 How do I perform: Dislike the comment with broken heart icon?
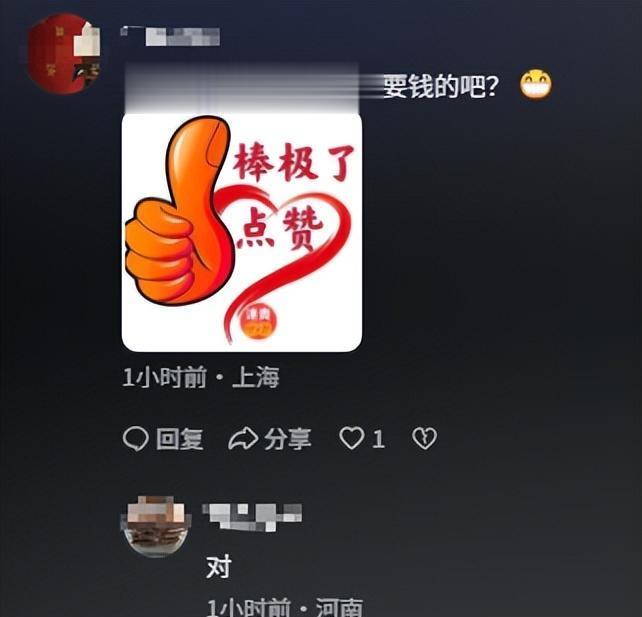425,439
